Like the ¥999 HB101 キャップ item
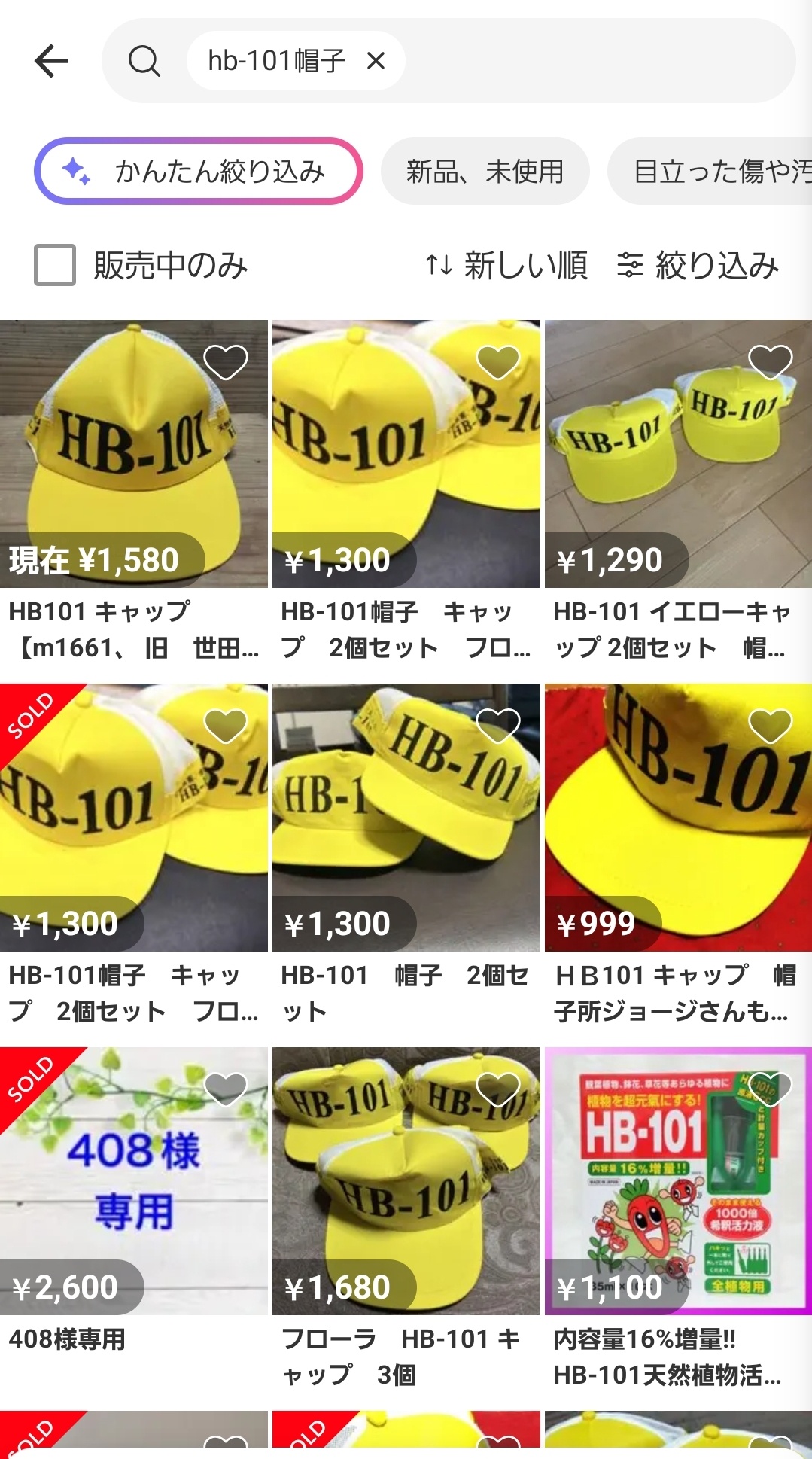The image size is (812, 1459). click(771, 726)
